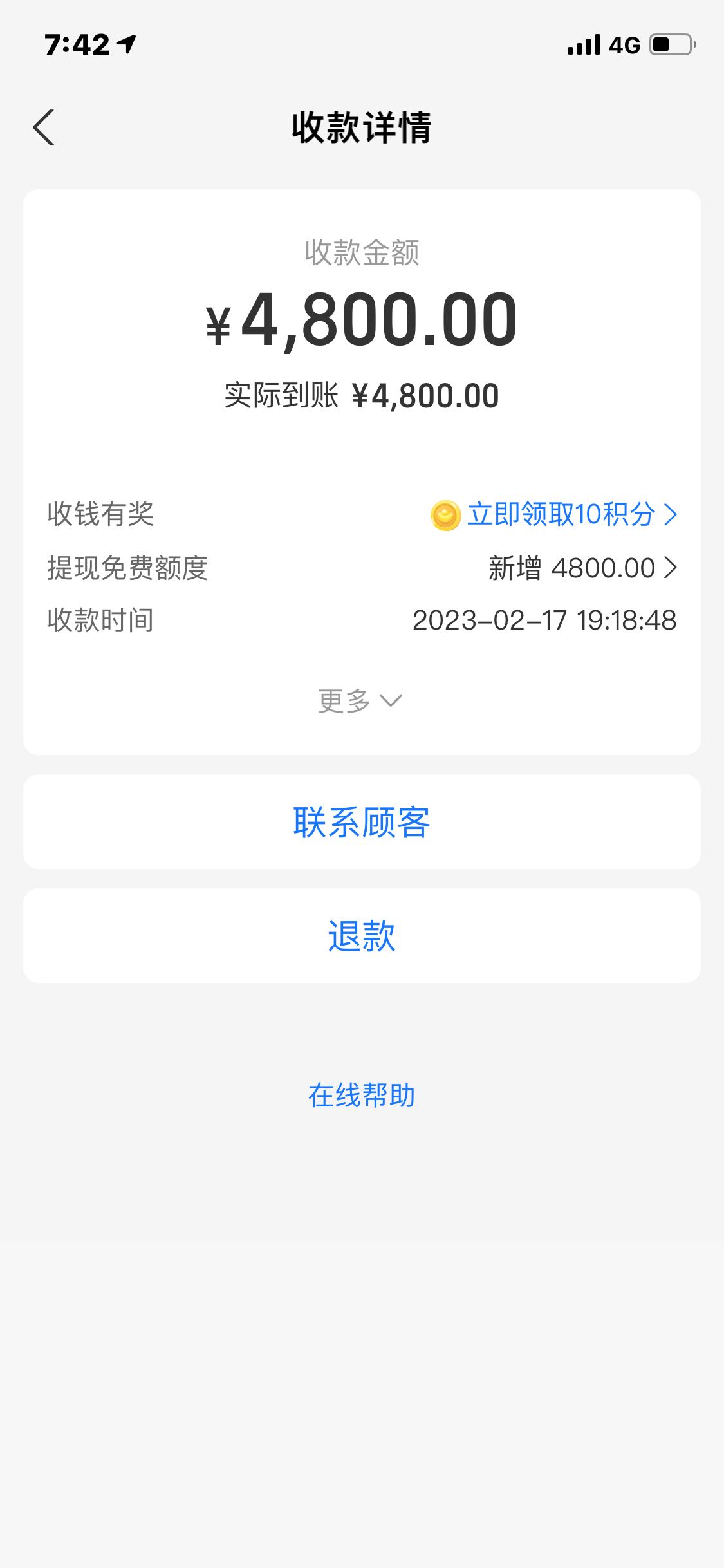The image size is (724, 1568).
Task: Claim the 10 points reward link
Action: 554,514
